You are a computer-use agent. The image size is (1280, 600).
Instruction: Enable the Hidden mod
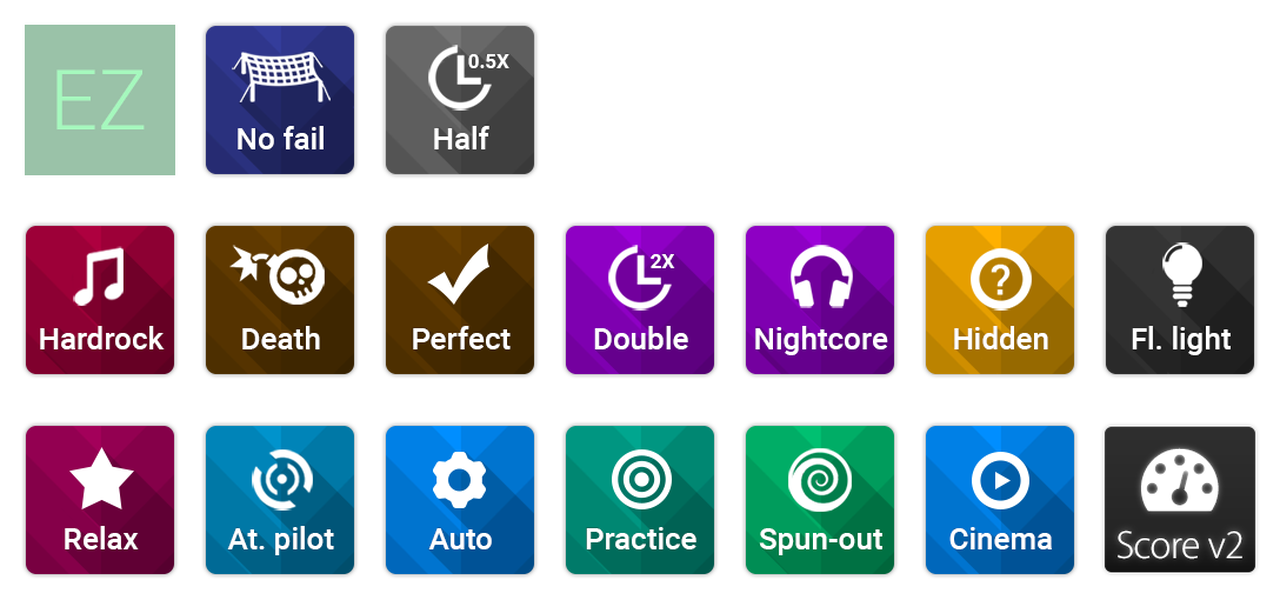pyautogui.click(x=1000, y=300)
